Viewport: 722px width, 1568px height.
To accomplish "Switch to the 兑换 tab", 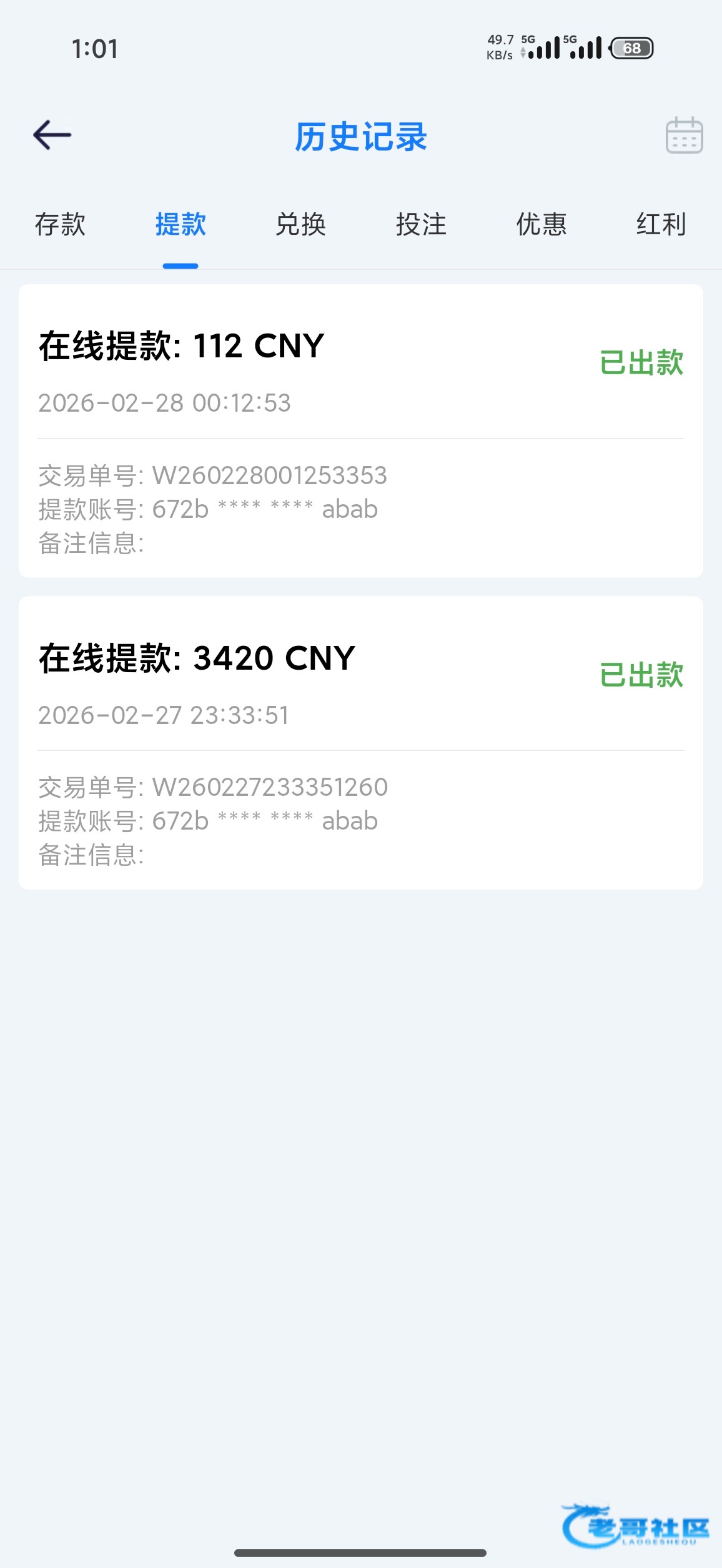I will 300,225.
